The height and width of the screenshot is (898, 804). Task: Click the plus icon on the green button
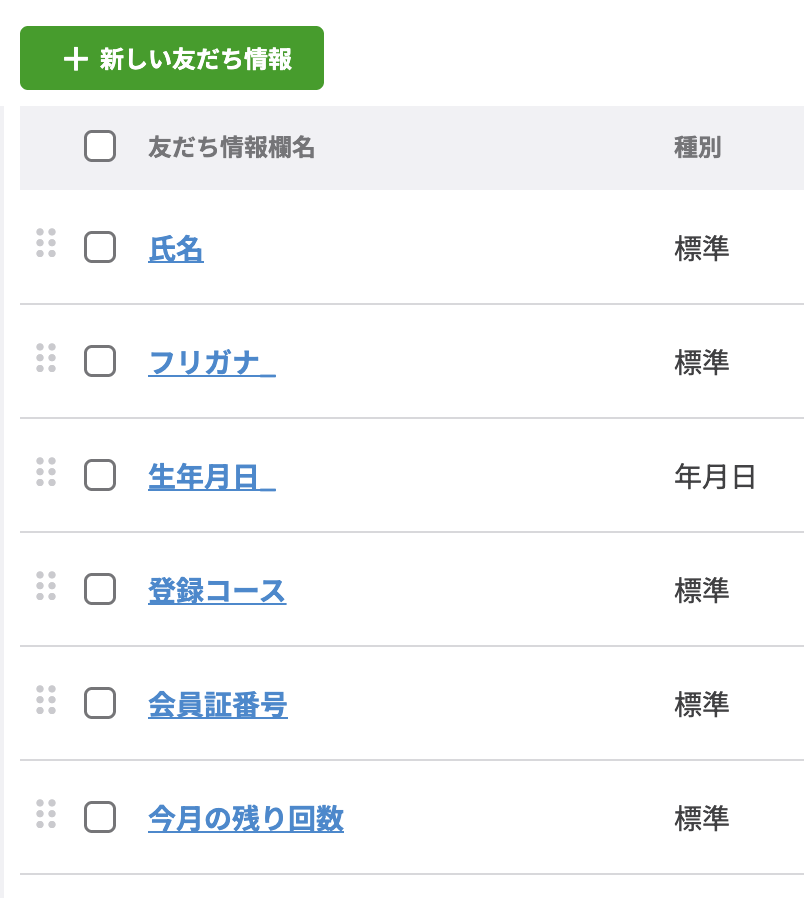(x=74, y=58)
